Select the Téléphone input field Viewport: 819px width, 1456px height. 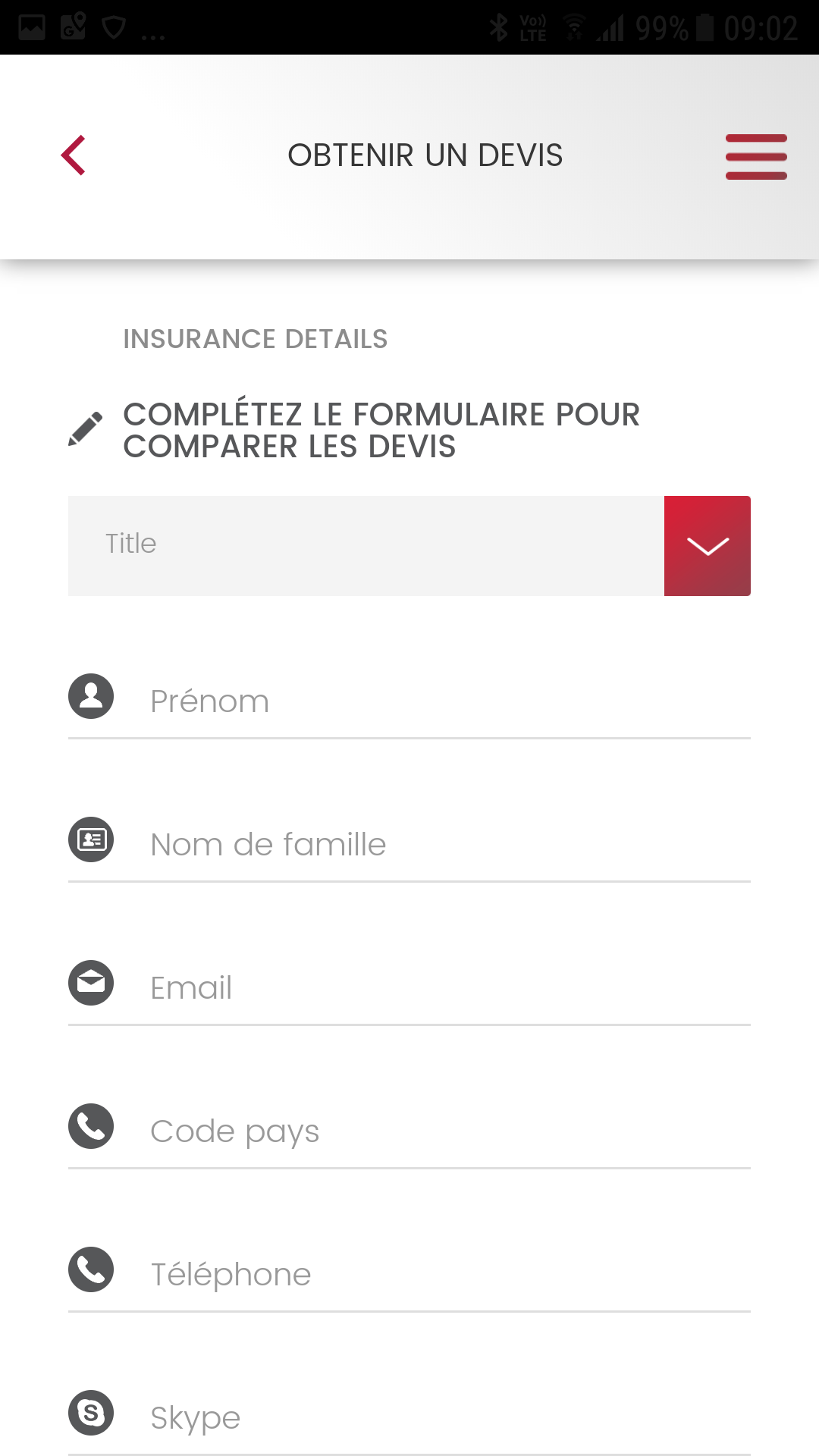click(447, 1275)
